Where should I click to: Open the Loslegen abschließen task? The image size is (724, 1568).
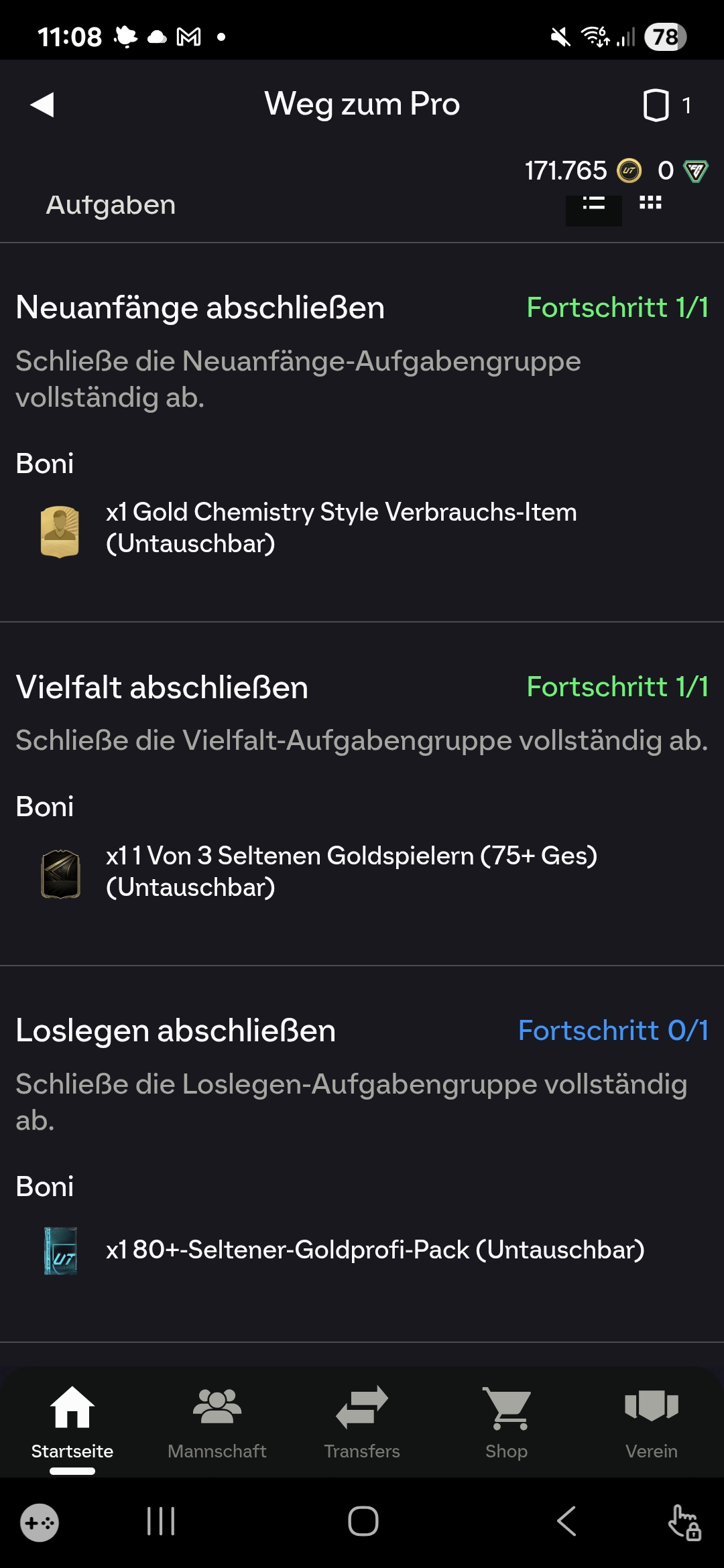176,1031
